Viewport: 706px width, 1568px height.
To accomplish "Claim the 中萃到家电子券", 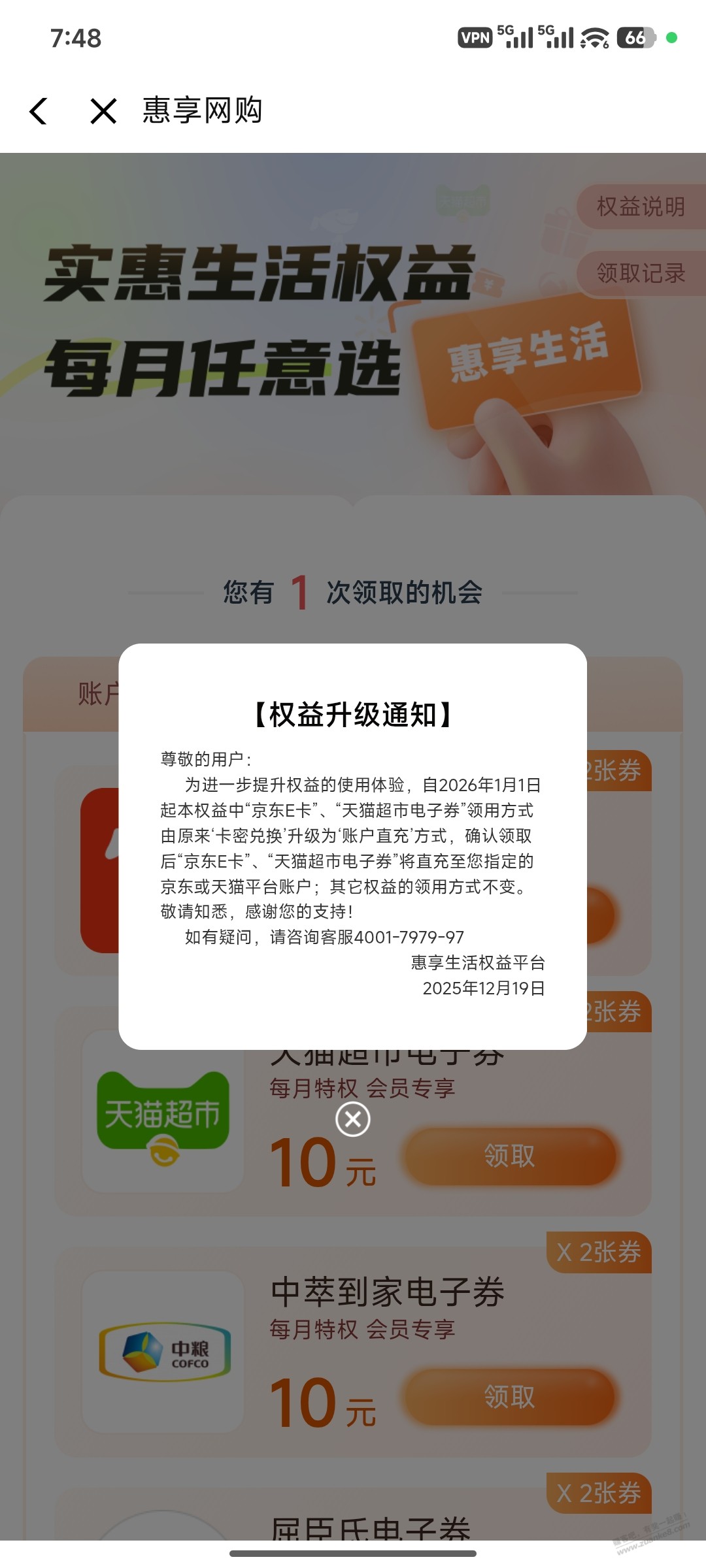I will pos(509,1397).
